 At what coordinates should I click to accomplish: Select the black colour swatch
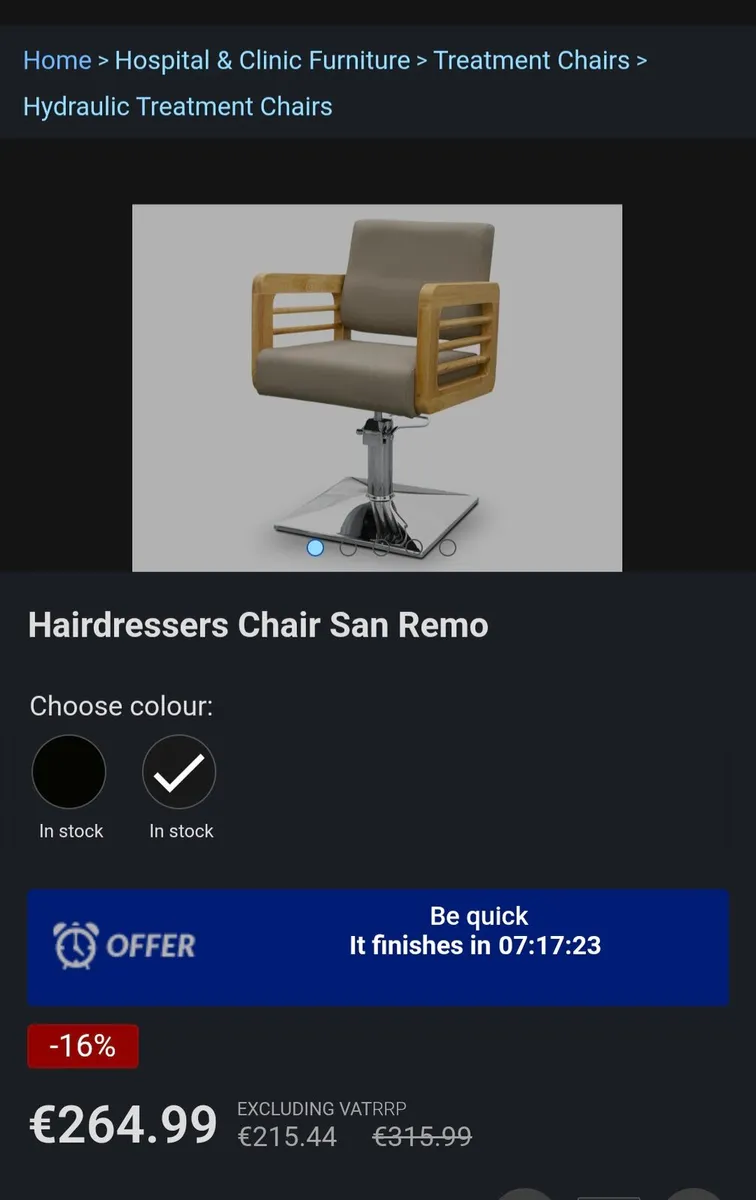(70, 771)
